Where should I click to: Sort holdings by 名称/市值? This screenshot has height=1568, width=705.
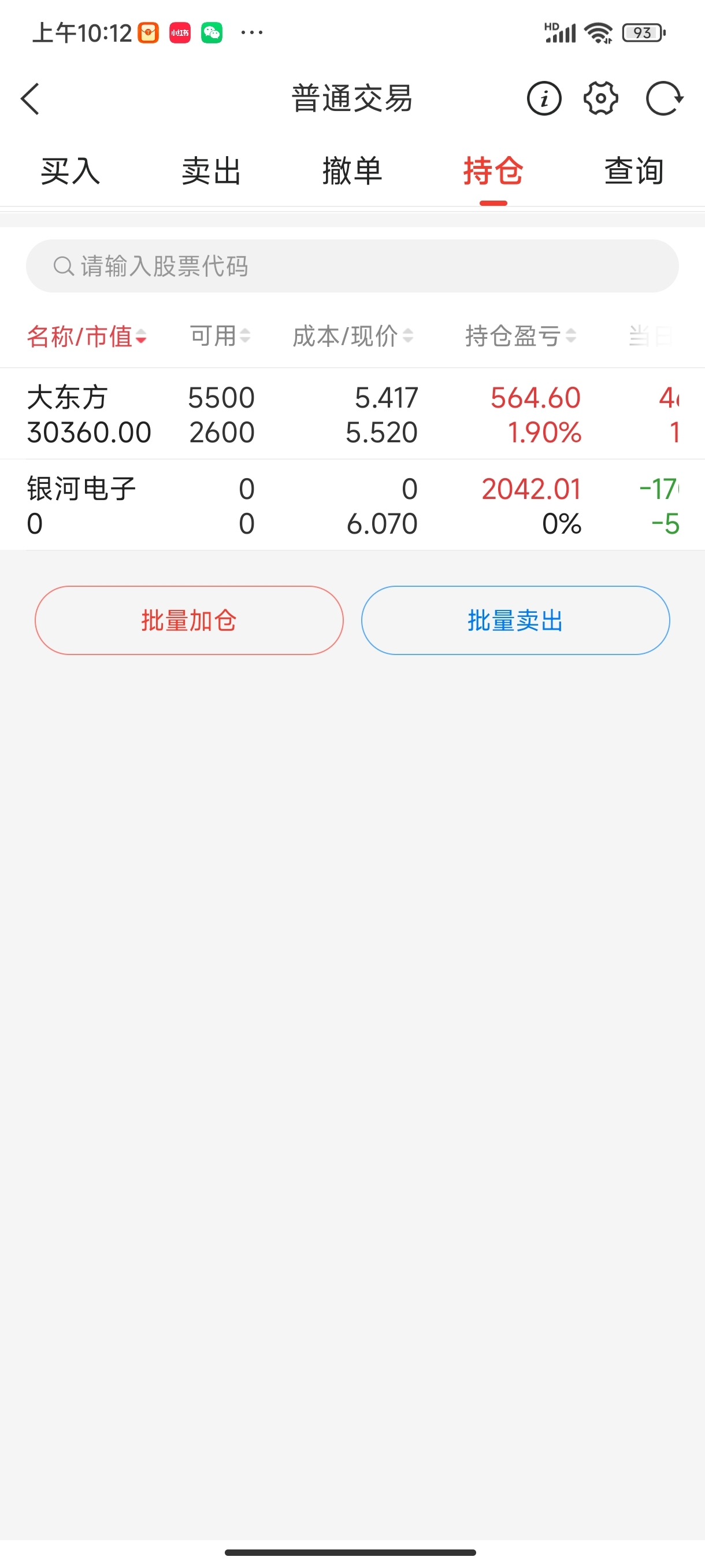(86, 336)
